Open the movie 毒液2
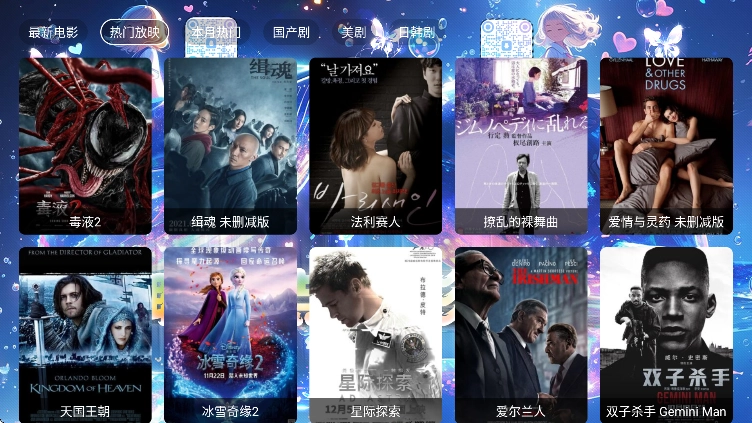 coord(85,145)
